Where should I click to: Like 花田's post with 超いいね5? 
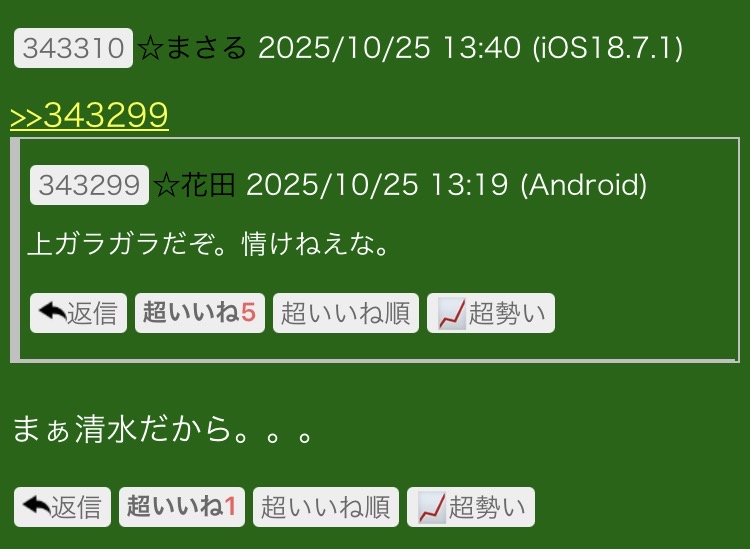(200, 313)
